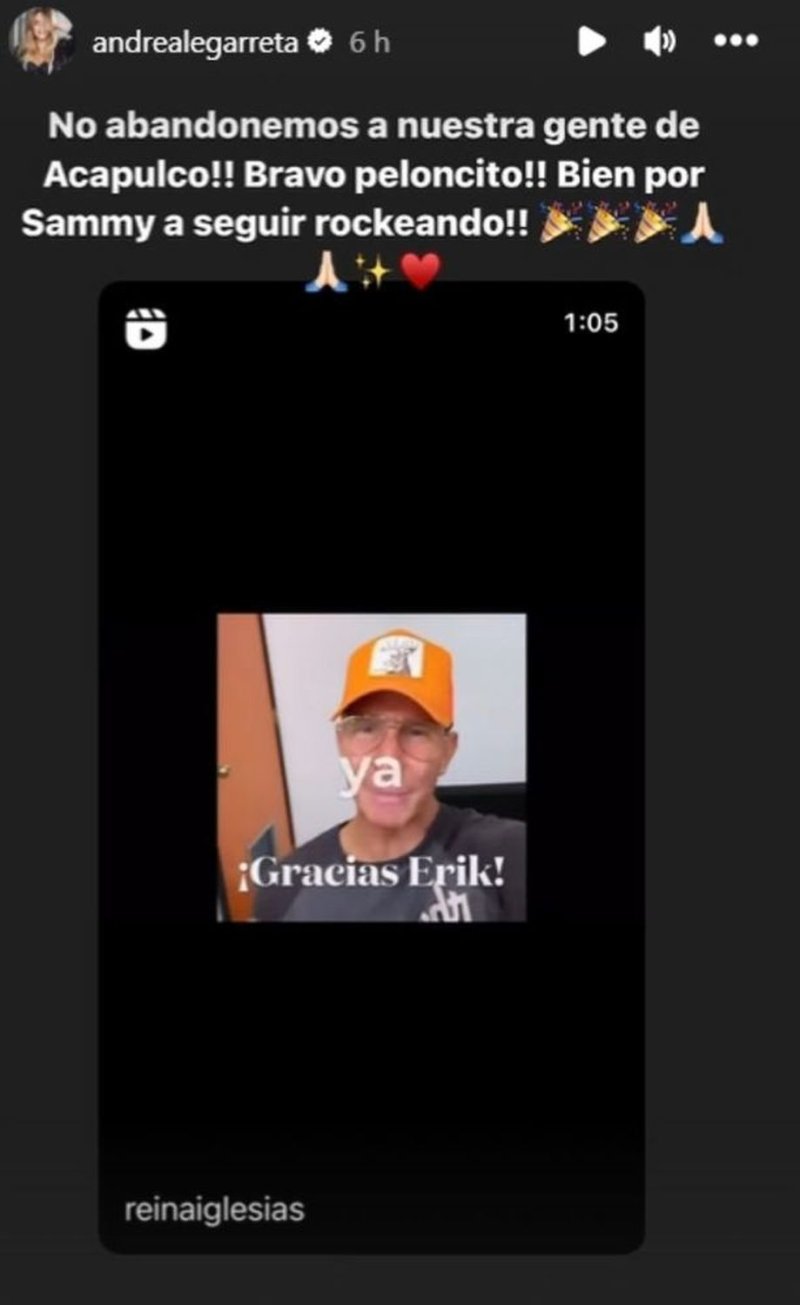Play the story
The width and height of the screenshot is (800, 1305).
592,41
